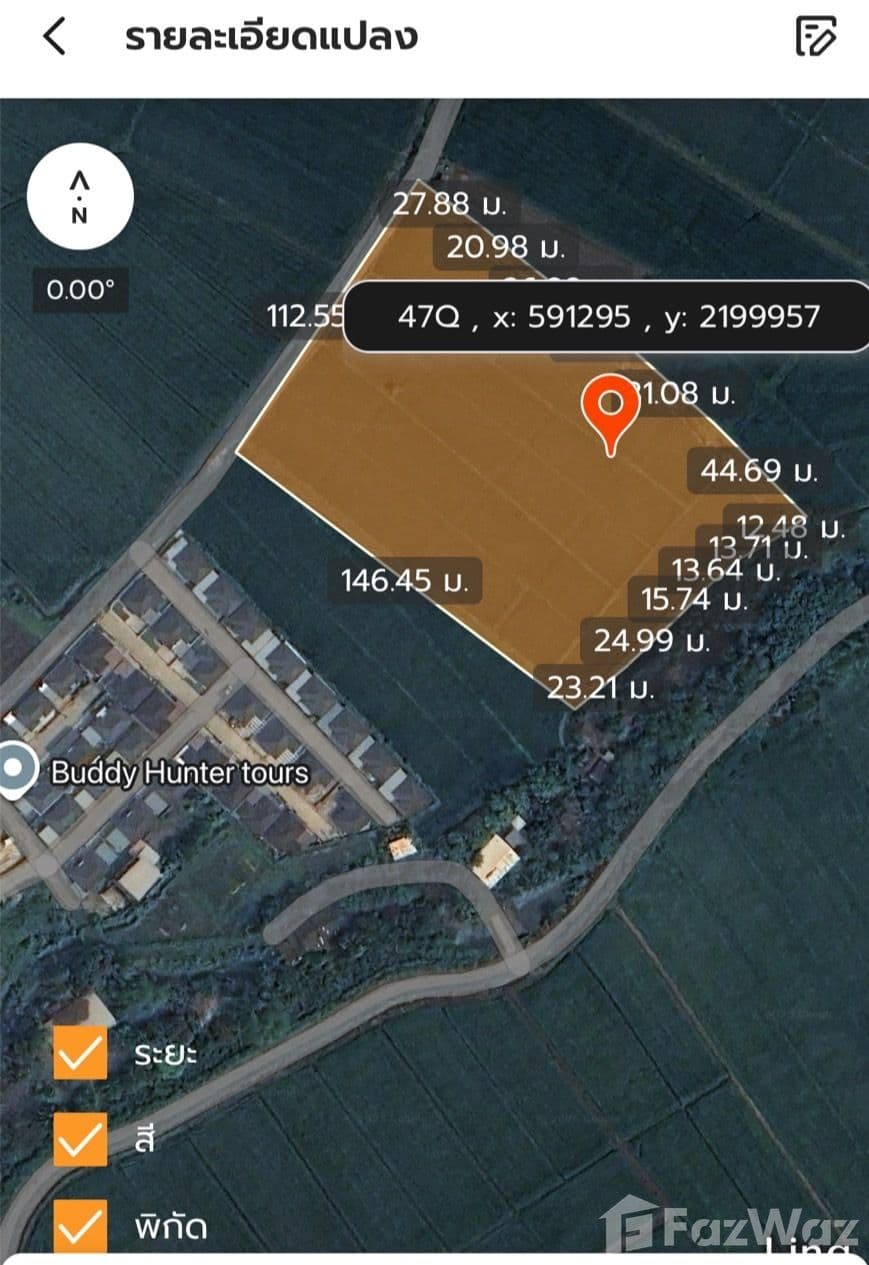The image size is (869, 1265).
Task: Toggle the ระยะ distance checkbox off
Action: [81, 1053]
